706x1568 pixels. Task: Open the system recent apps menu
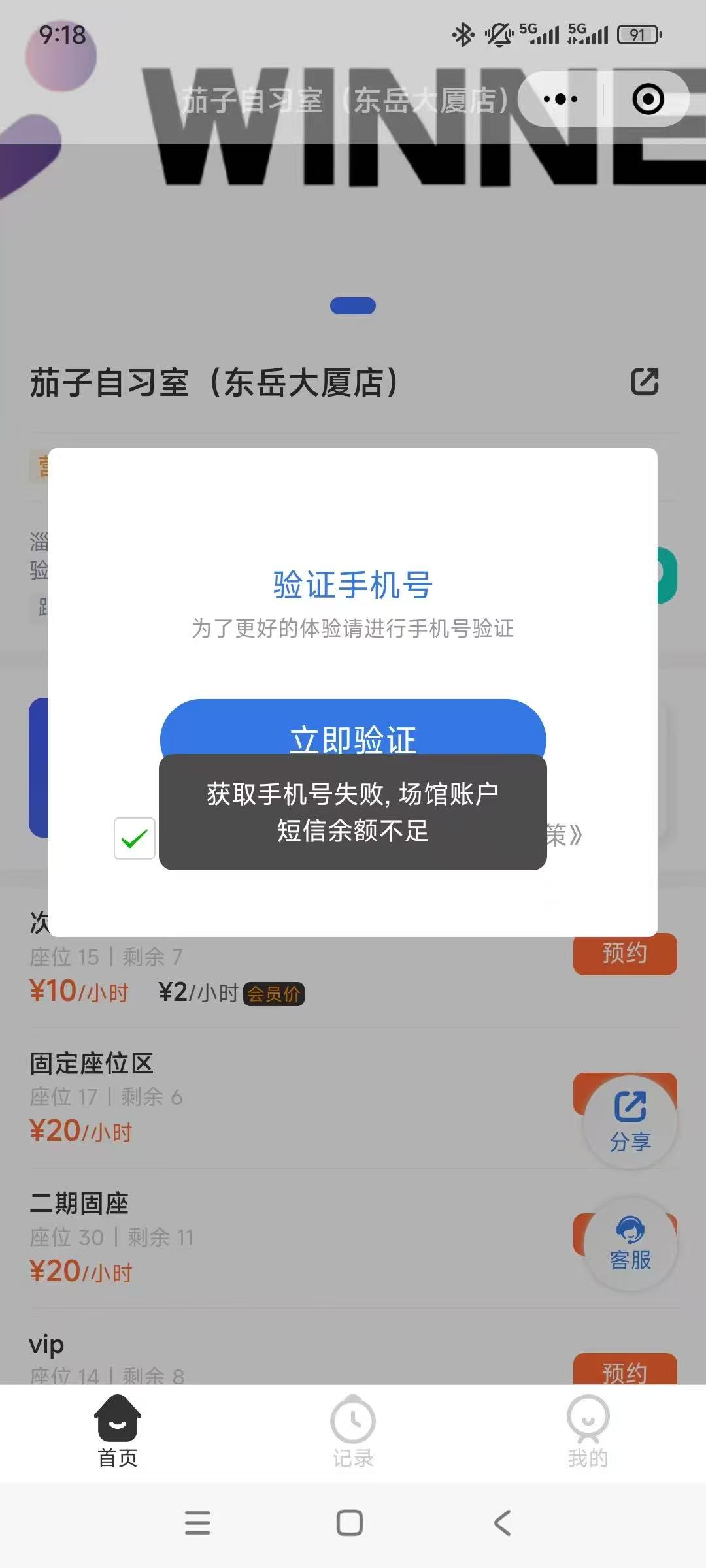[x=197, y=1523]
